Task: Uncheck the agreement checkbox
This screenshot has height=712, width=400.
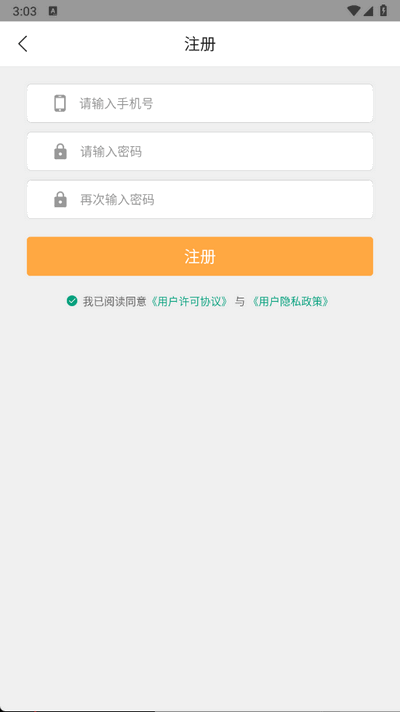Action: [x=72, y=301]
